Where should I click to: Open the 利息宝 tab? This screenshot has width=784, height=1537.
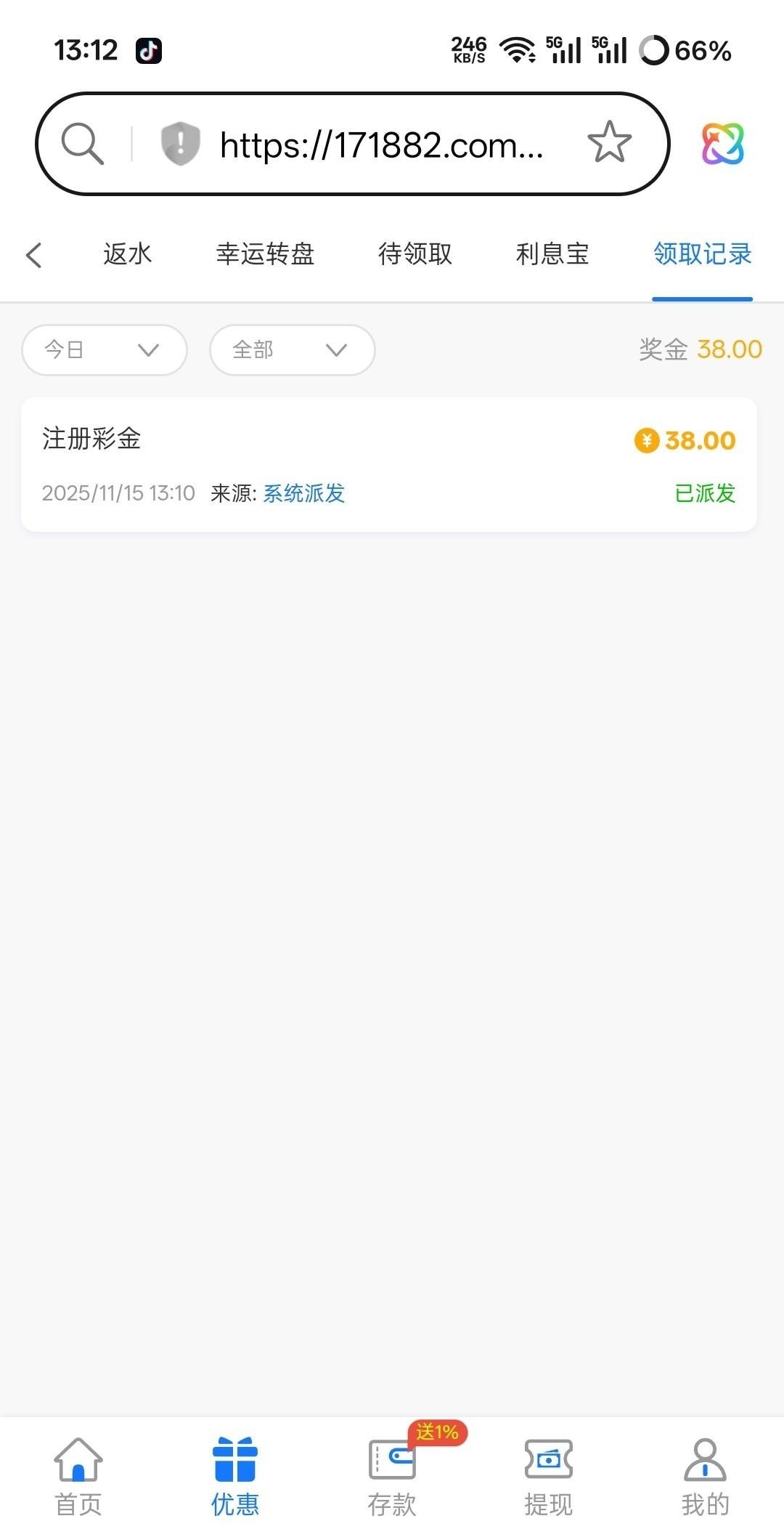pos(552,254)
